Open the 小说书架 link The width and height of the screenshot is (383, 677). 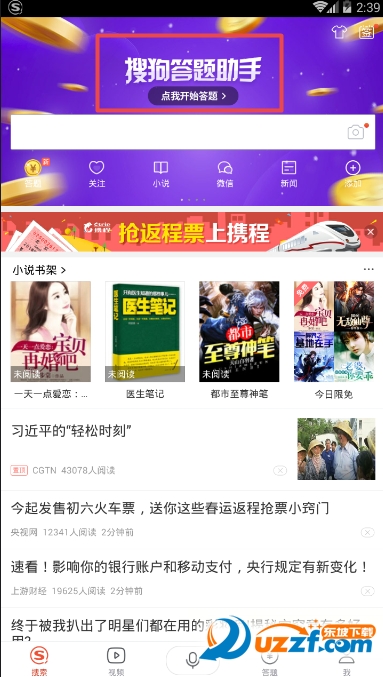point(39,271)
